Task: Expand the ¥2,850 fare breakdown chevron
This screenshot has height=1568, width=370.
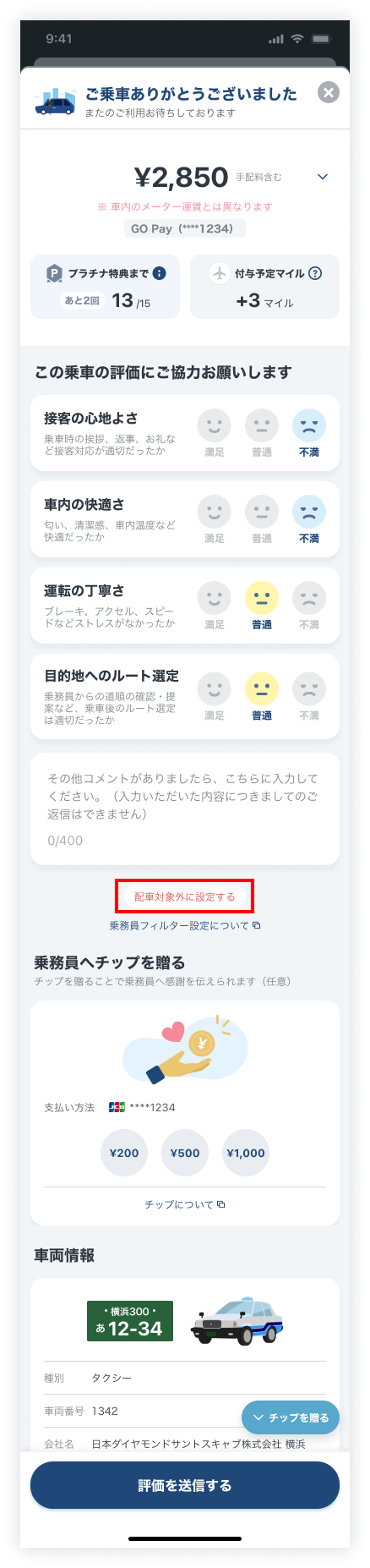Action: [322, 177]
